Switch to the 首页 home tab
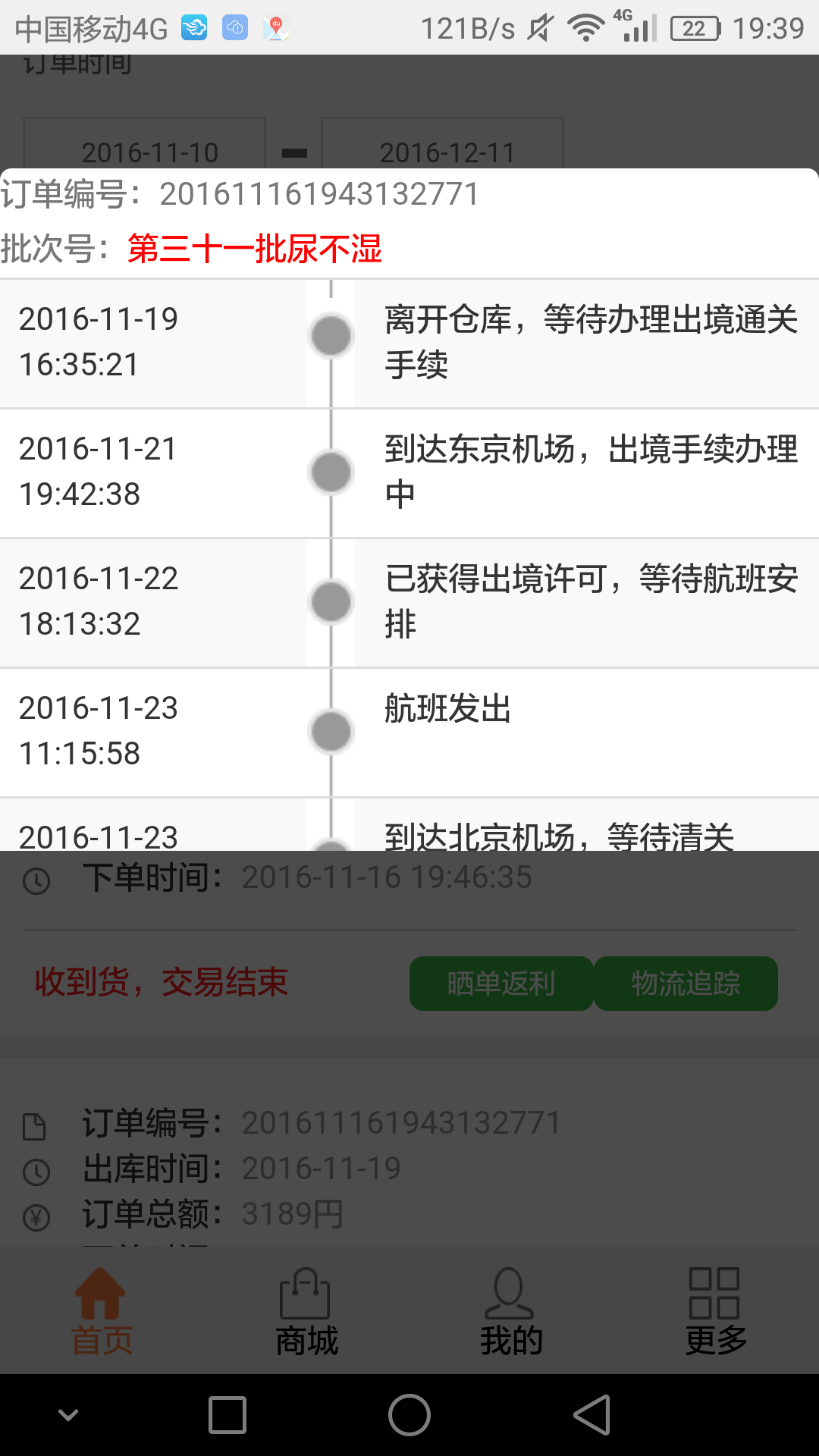This screenshot has width=819, height=1456. (102, 1312)
